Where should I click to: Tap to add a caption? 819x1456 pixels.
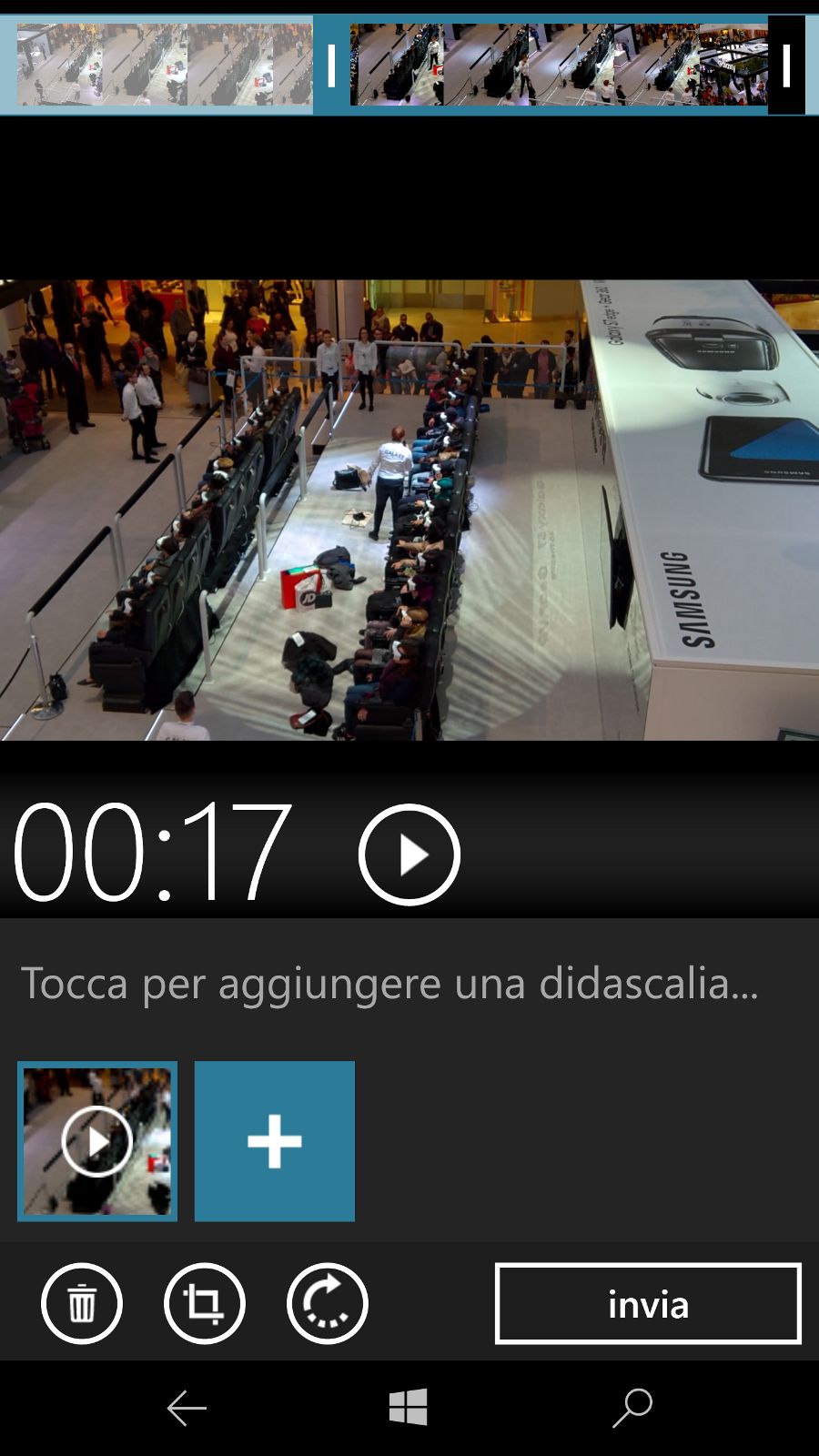pos(389,984)
